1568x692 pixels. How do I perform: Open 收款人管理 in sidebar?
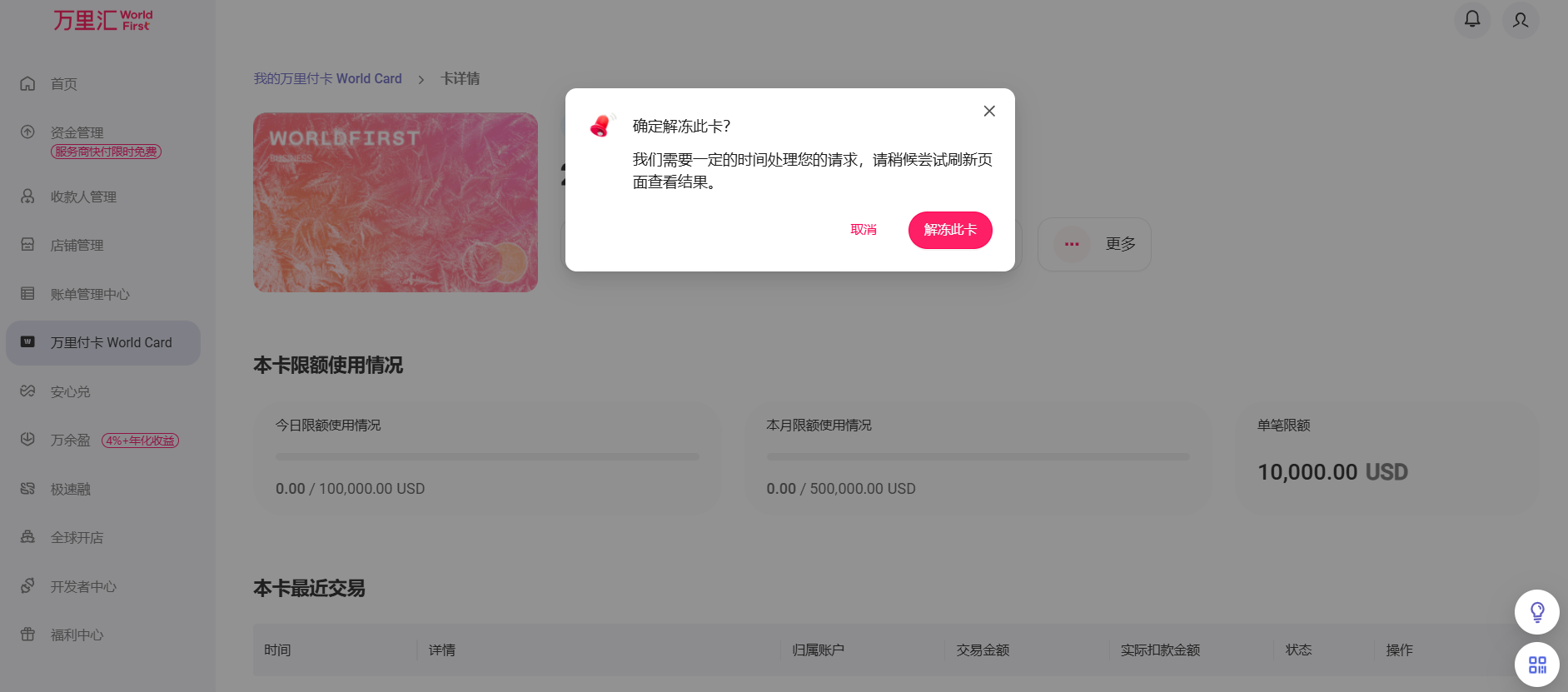coord(83,197)
